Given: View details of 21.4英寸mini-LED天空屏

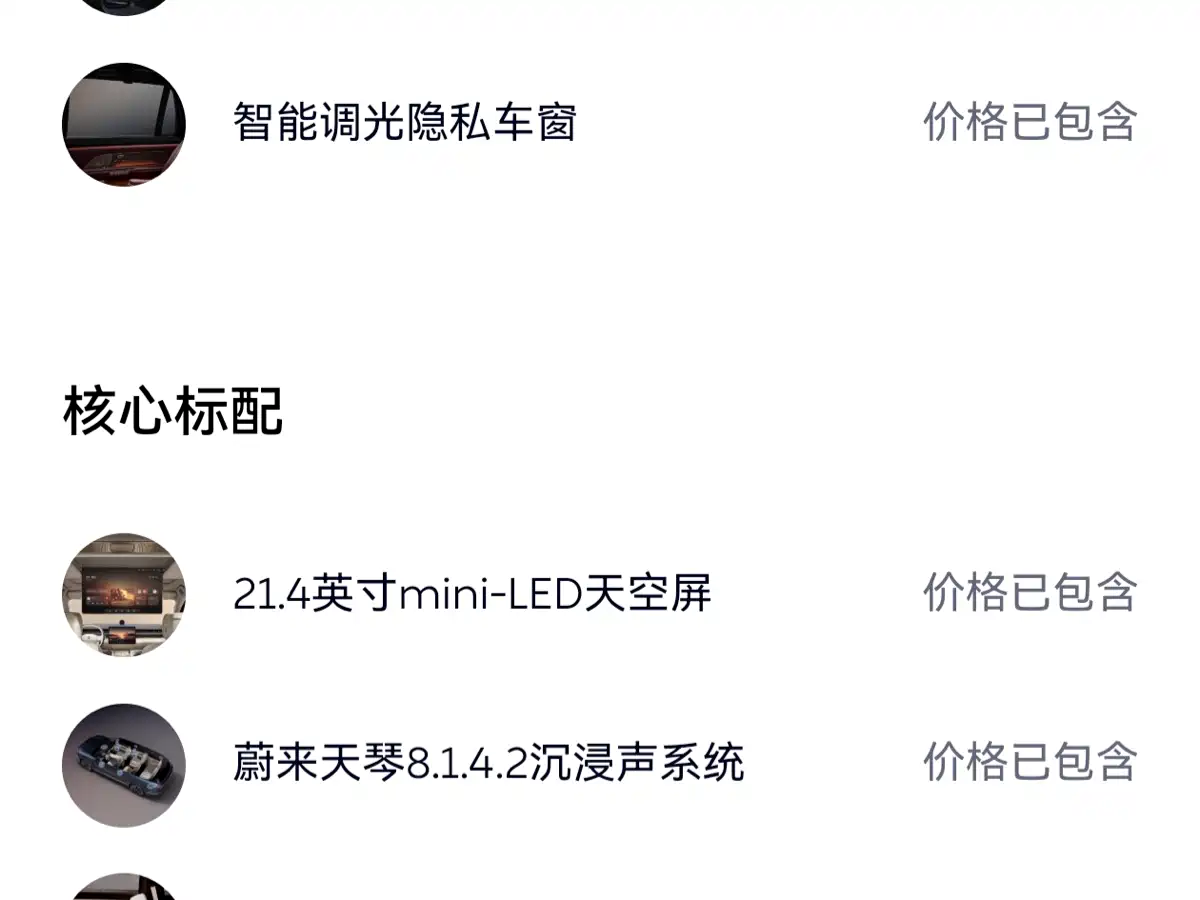Looking at the screenshot, I should 472,594.
